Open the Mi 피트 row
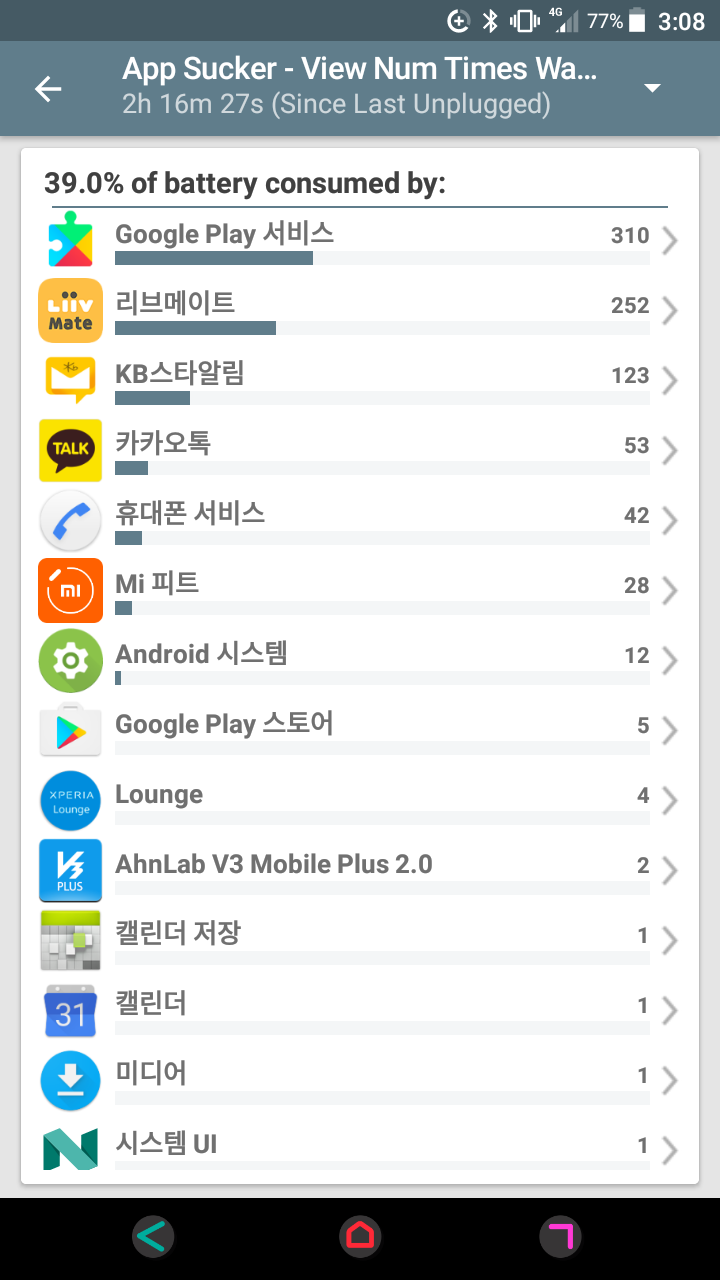This screenshot has height=1280, width=720. [360, 591]
